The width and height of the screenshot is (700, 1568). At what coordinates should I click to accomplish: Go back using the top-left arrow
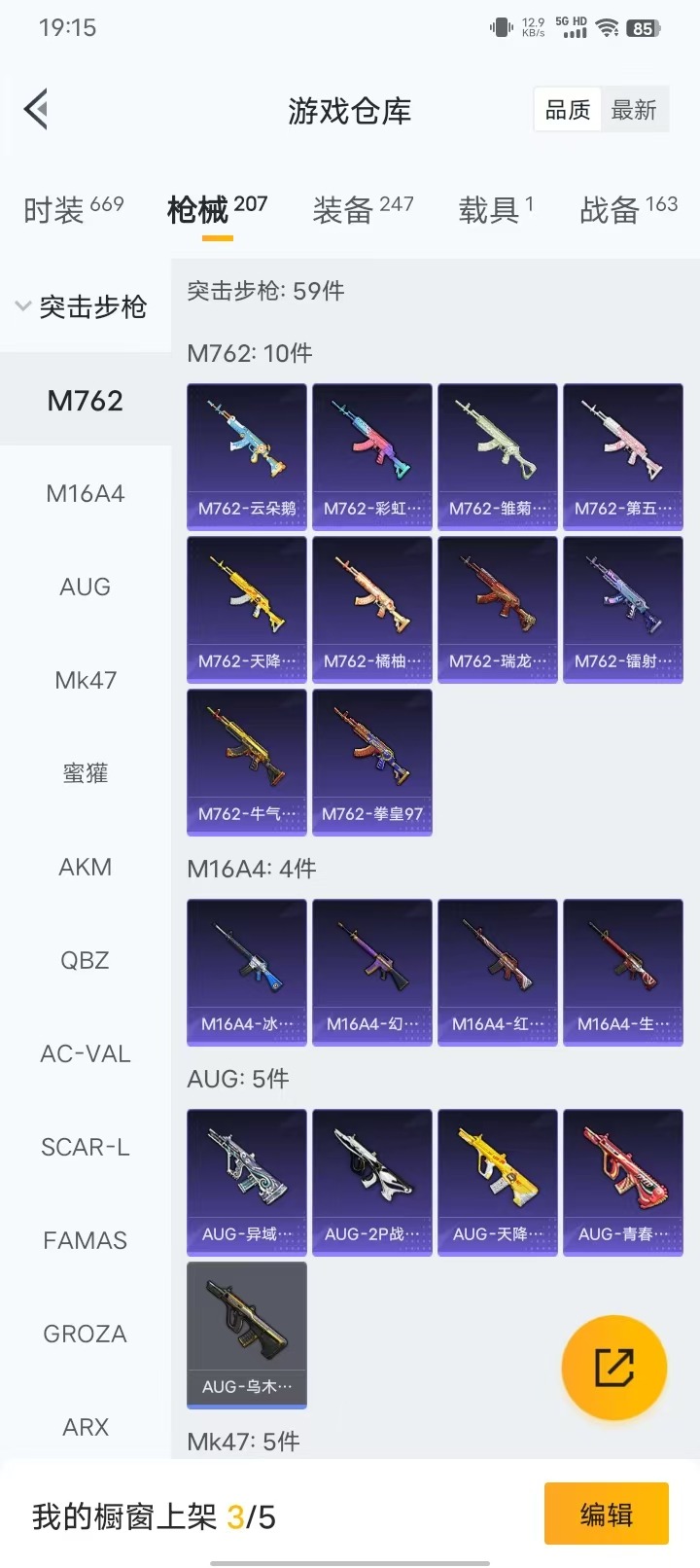[36, 109]
